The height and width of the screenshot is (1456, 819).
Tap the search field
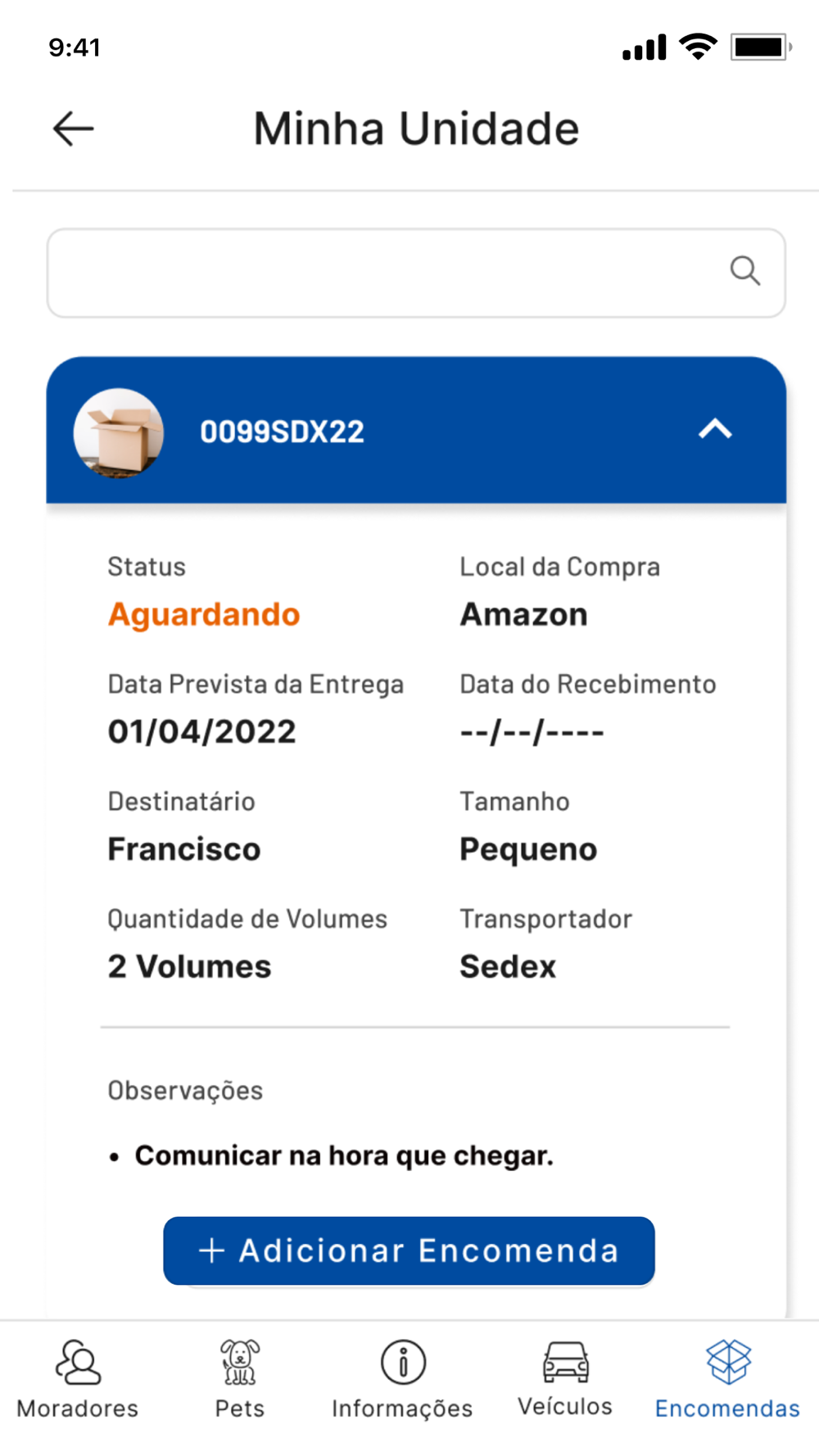[x=416, y=273]
